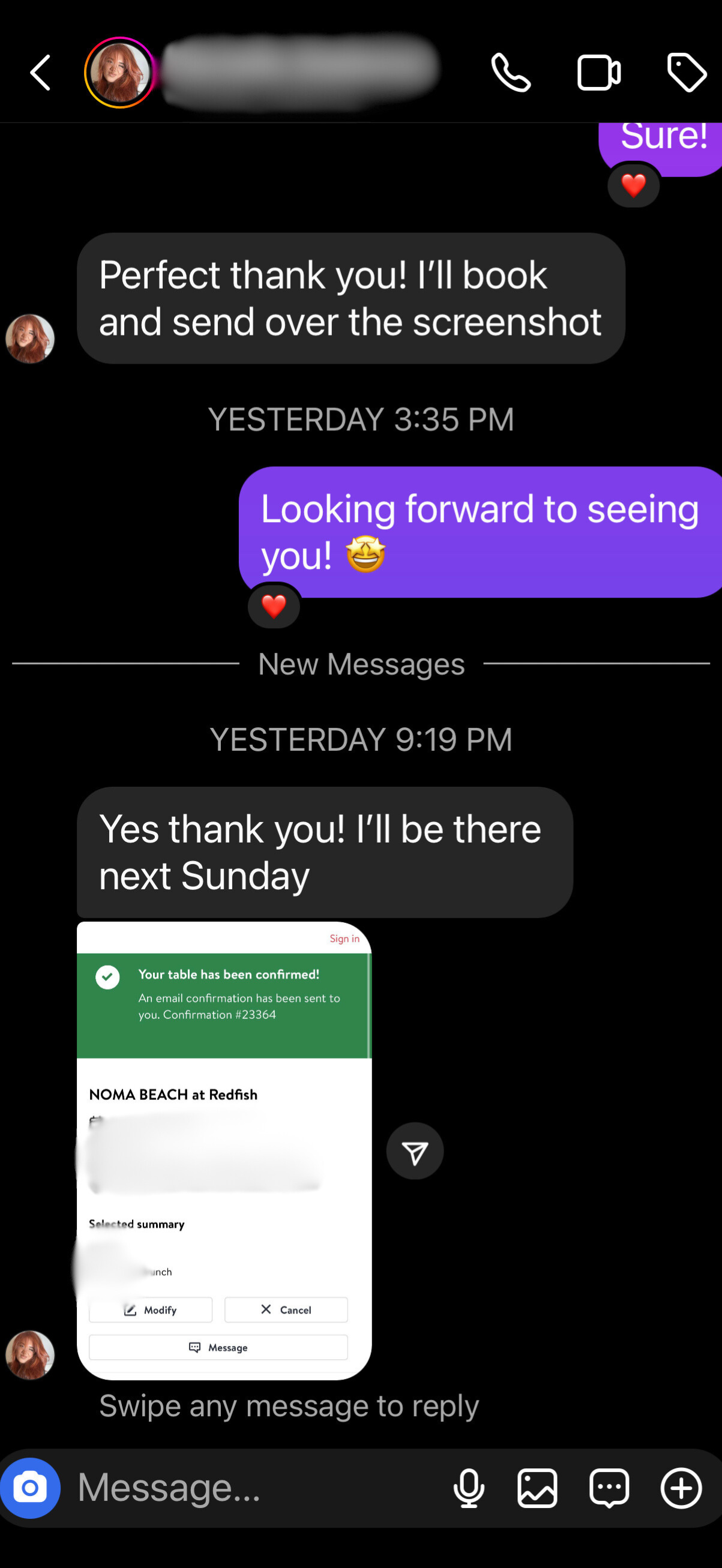Focus the Message text field
This screenshot has width=722, height=1568.
tap(256, 1488)
